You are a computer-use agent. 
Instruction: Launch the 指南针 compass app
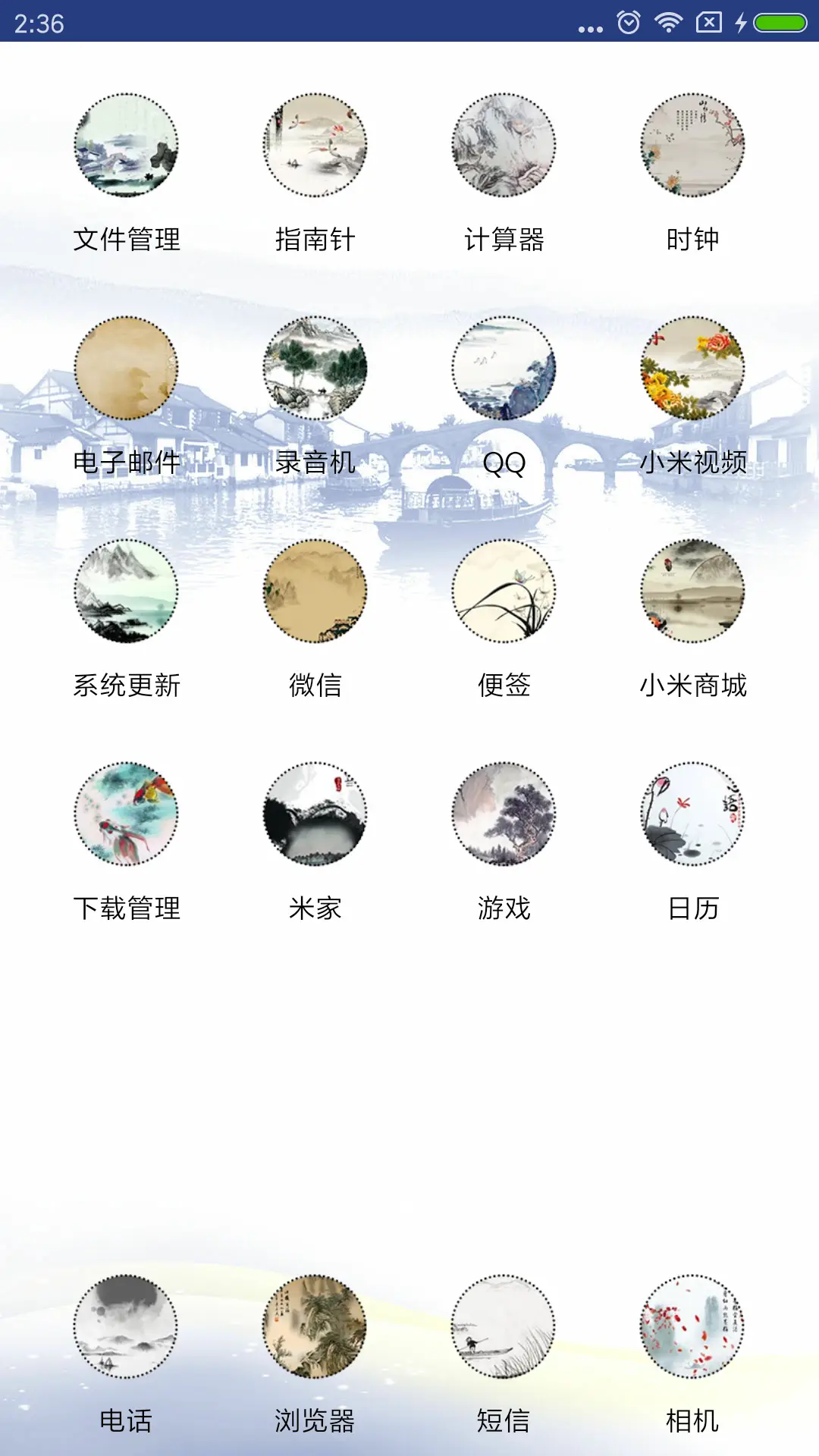click(x=315, y=148)
